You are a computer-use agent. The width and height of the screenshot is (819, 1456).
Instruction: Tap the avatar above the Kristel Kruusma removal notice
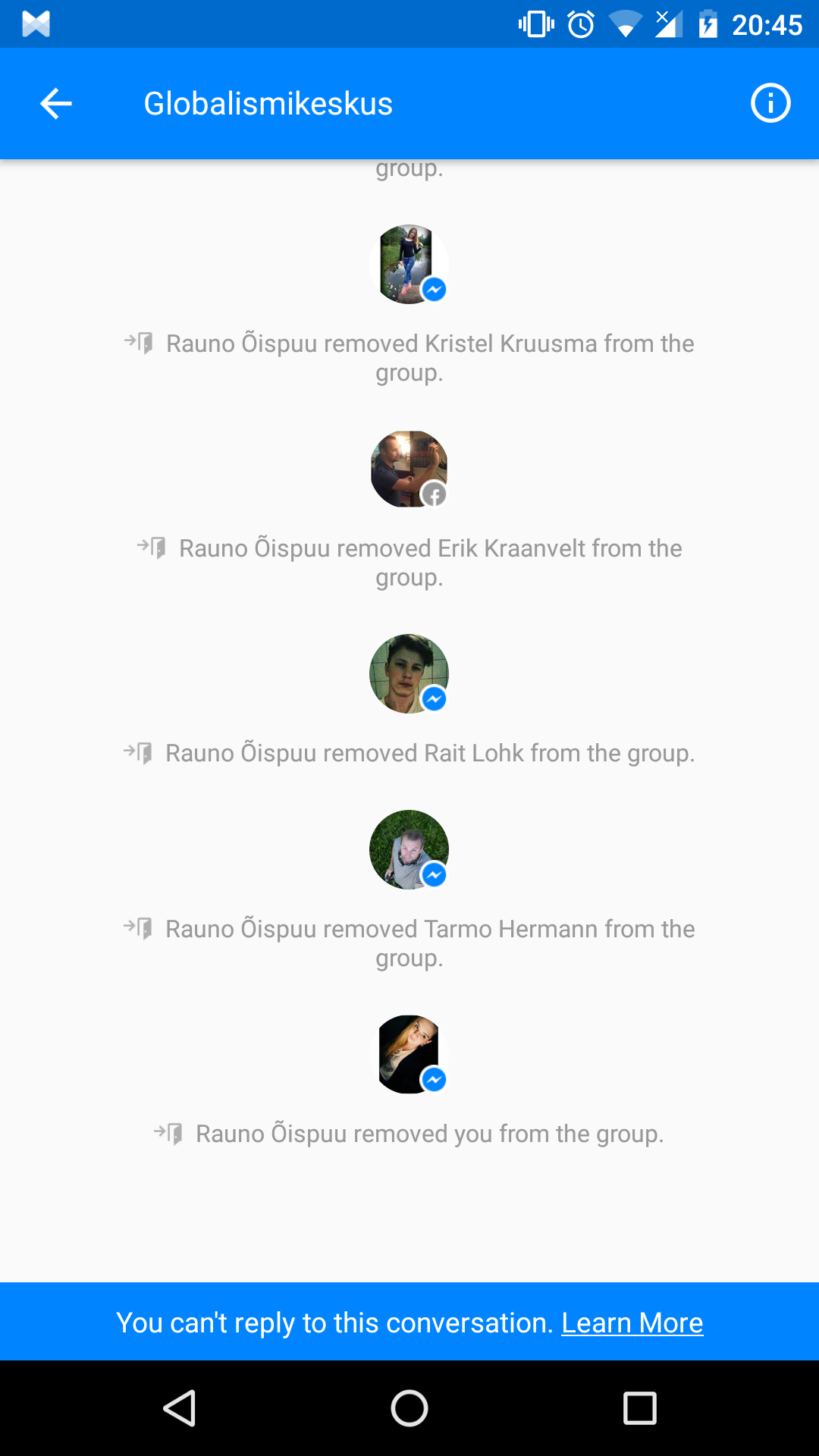pos(409,265)
